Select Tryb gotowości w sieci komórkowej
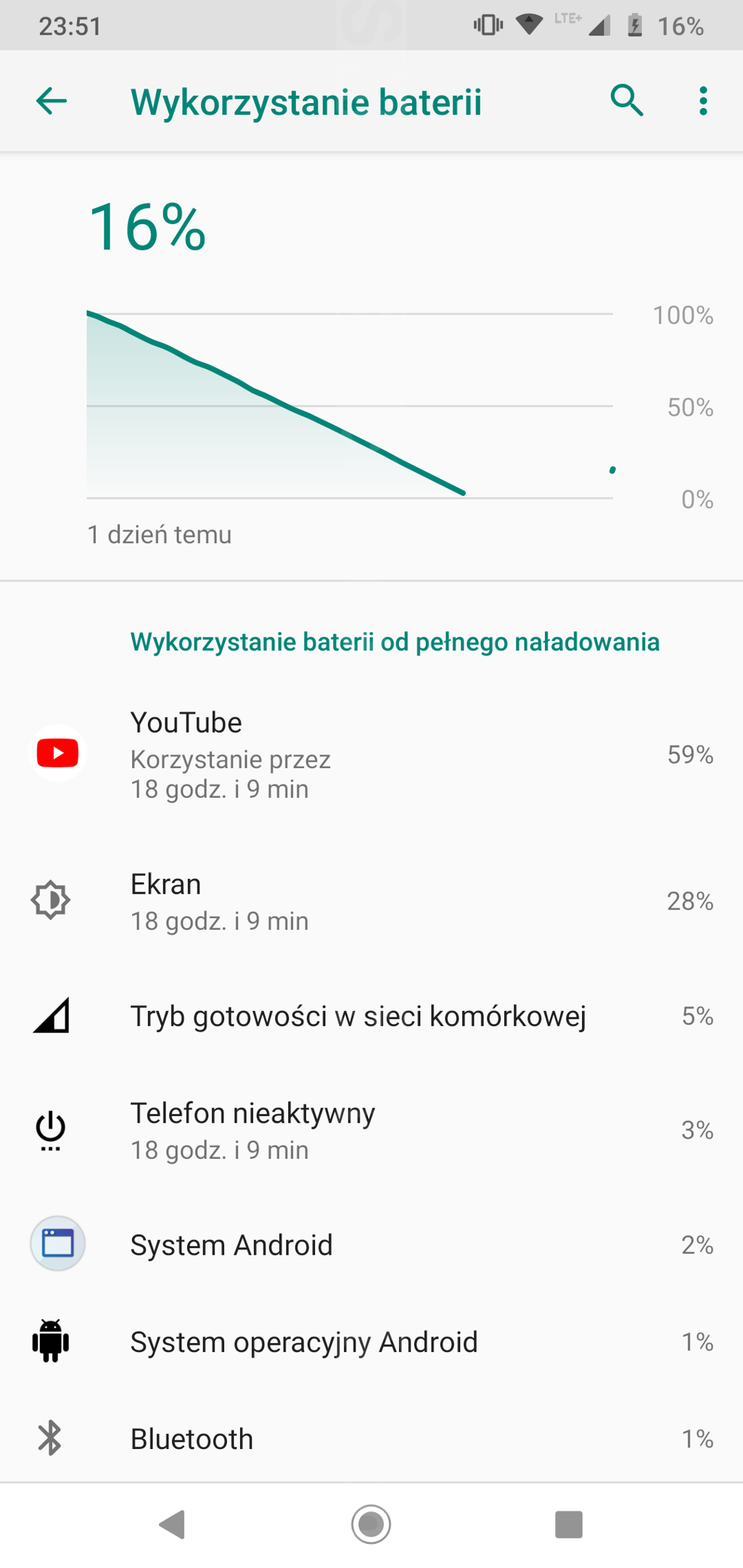The height and width of the screenshot is (1568, 743). [371, 1016]
